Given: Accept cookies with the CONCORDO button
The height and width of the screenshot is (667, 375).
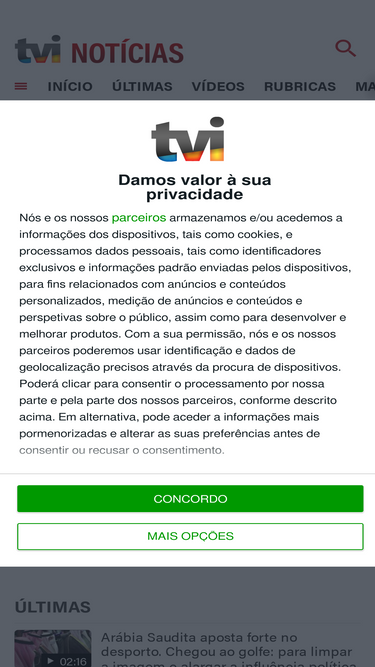Looking at the screenshot, I should click(x=190, y=499).
